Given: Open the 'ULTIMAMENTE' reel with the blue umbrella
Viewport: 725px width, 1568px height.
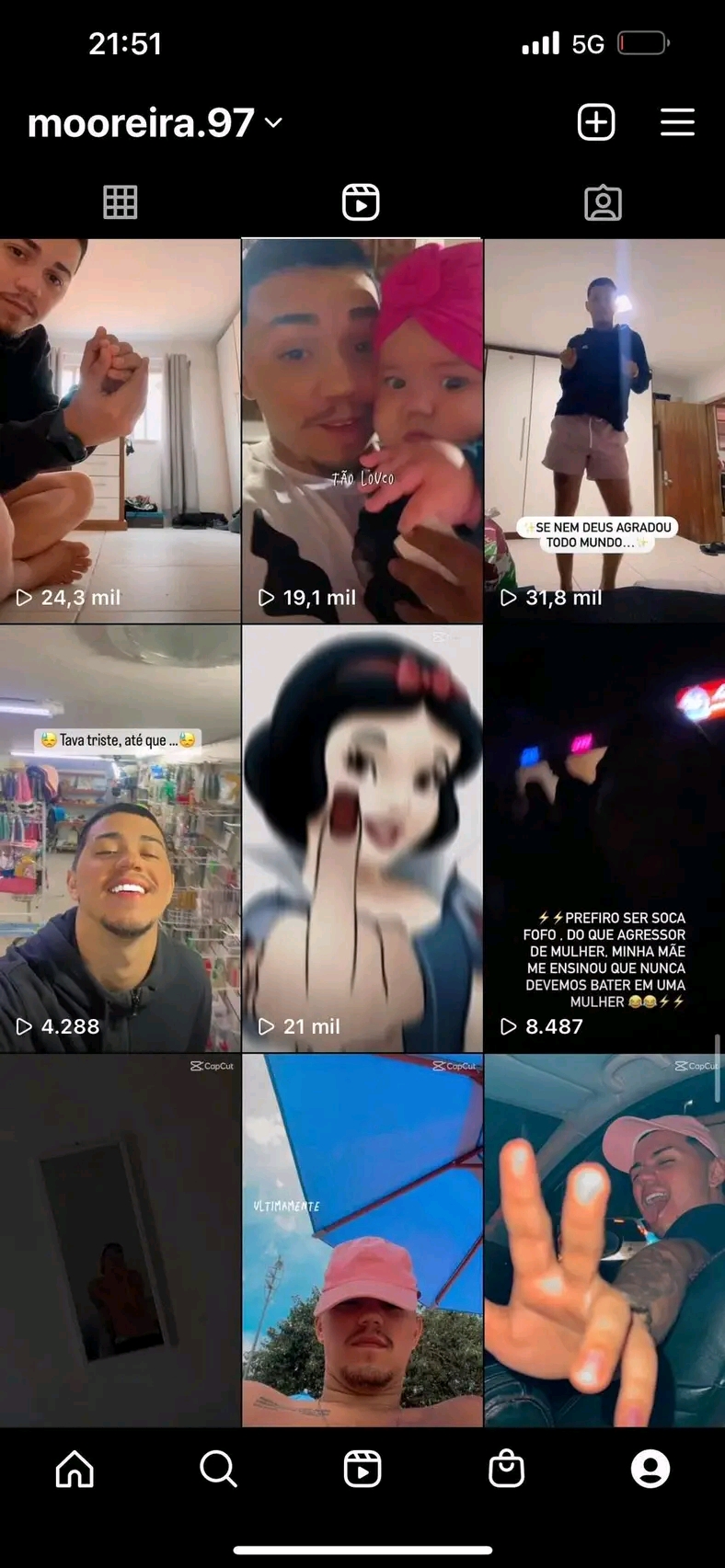Looking at the screenshot, I should 362,1241.
